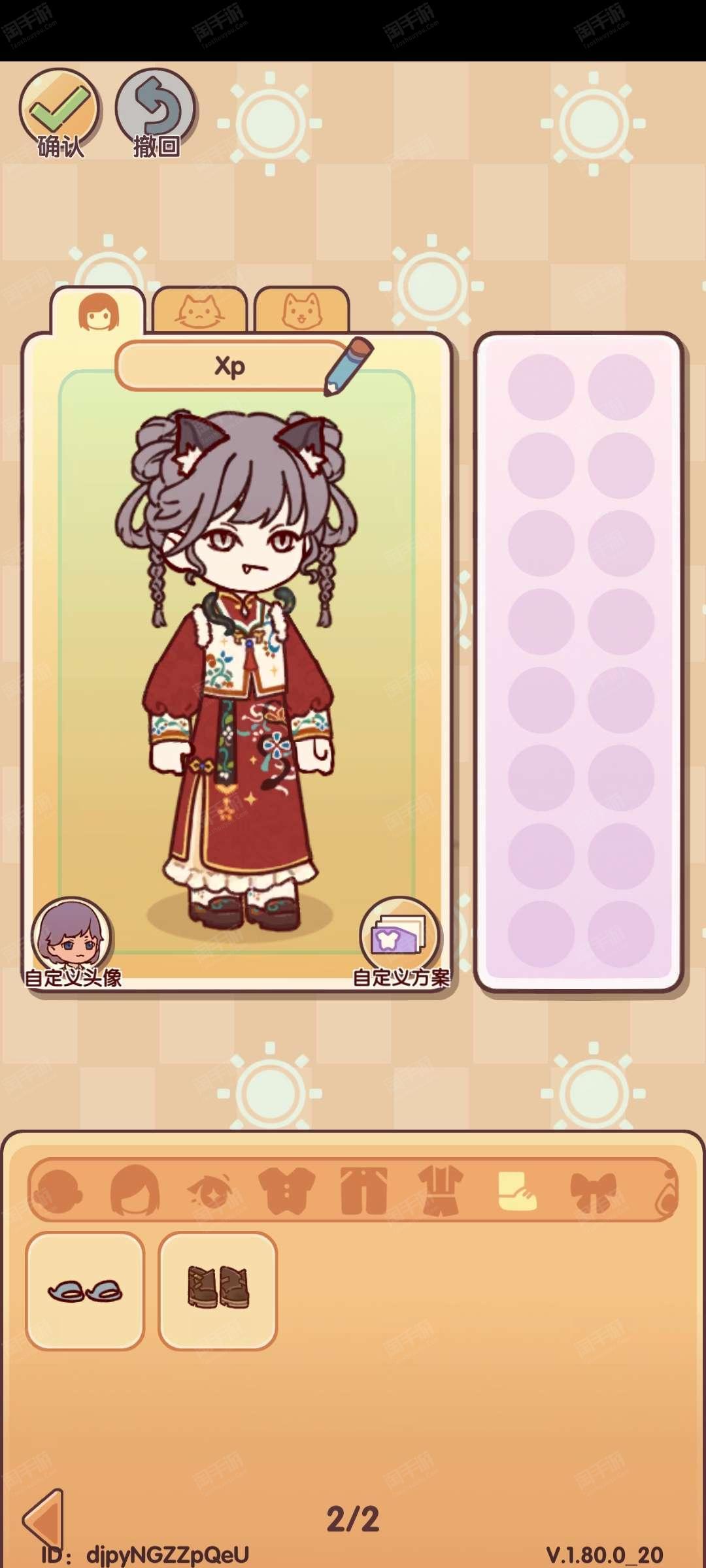This screenshot has width=706, height=1568.
Task: Switch to the second cat tab
Action: pos(301,312)
